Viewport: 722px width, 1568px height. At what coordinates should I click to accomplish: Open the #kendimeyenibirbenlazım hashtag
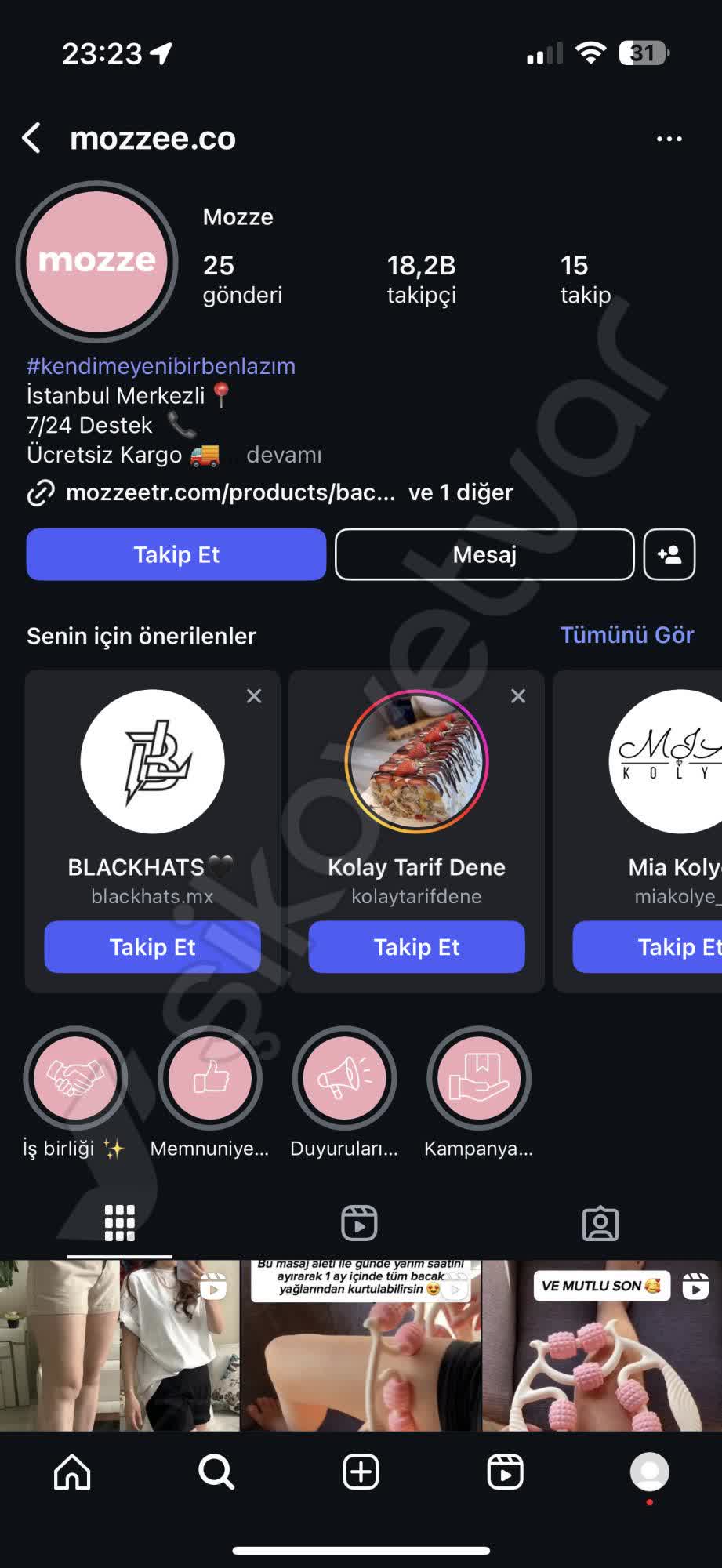pos(161,366)
